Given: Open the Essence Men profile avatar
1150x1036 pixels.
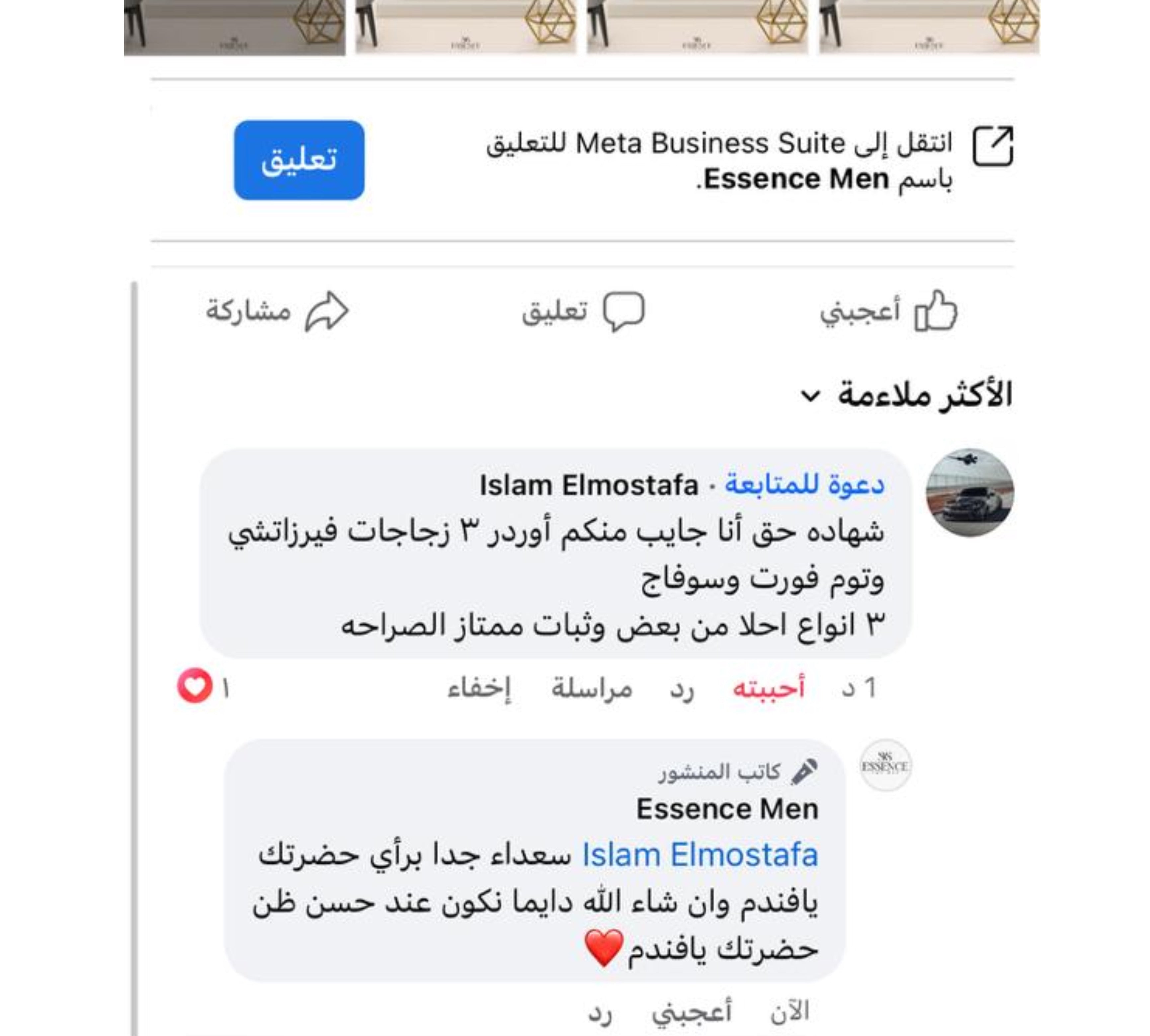Looking at the screenshot, I should pos(885,766).
